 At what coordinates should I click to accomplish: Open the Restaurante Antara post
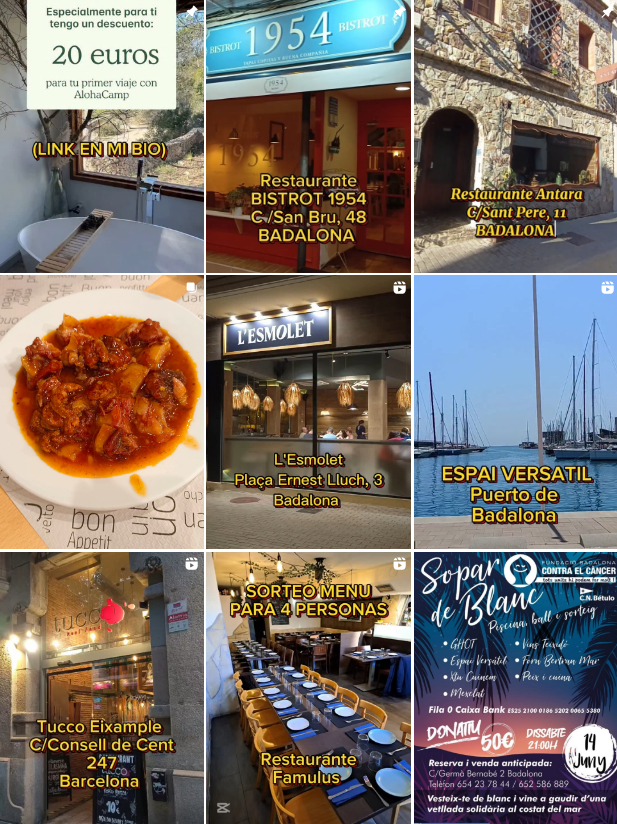coord(515,136)
